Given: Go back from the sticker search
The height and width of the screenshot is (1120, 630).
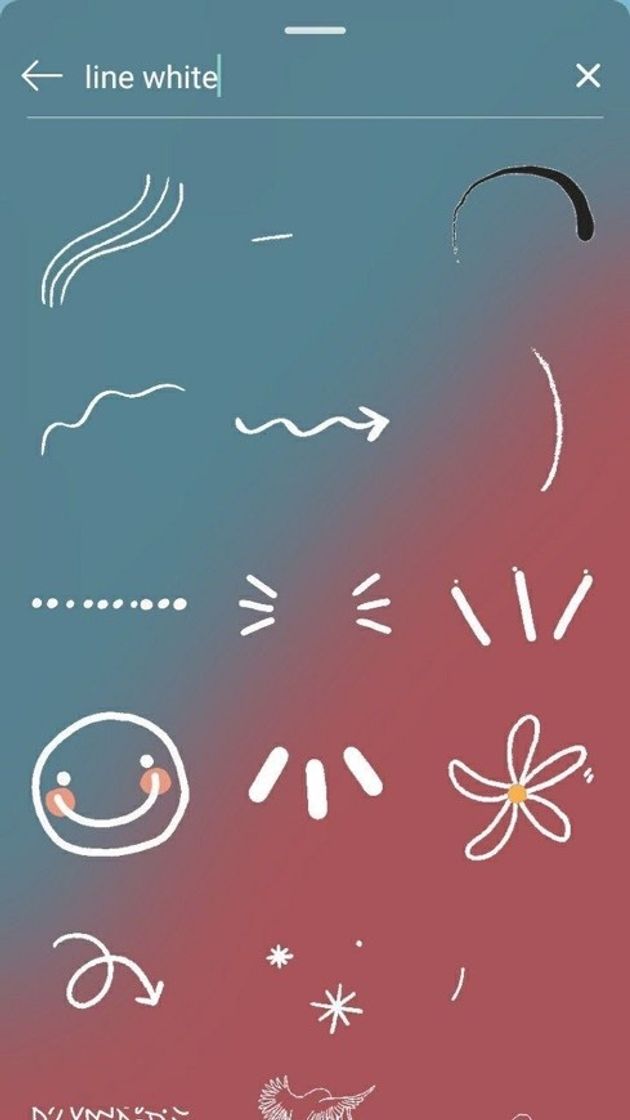Looking at the screenshot, I should pos(41,76).
